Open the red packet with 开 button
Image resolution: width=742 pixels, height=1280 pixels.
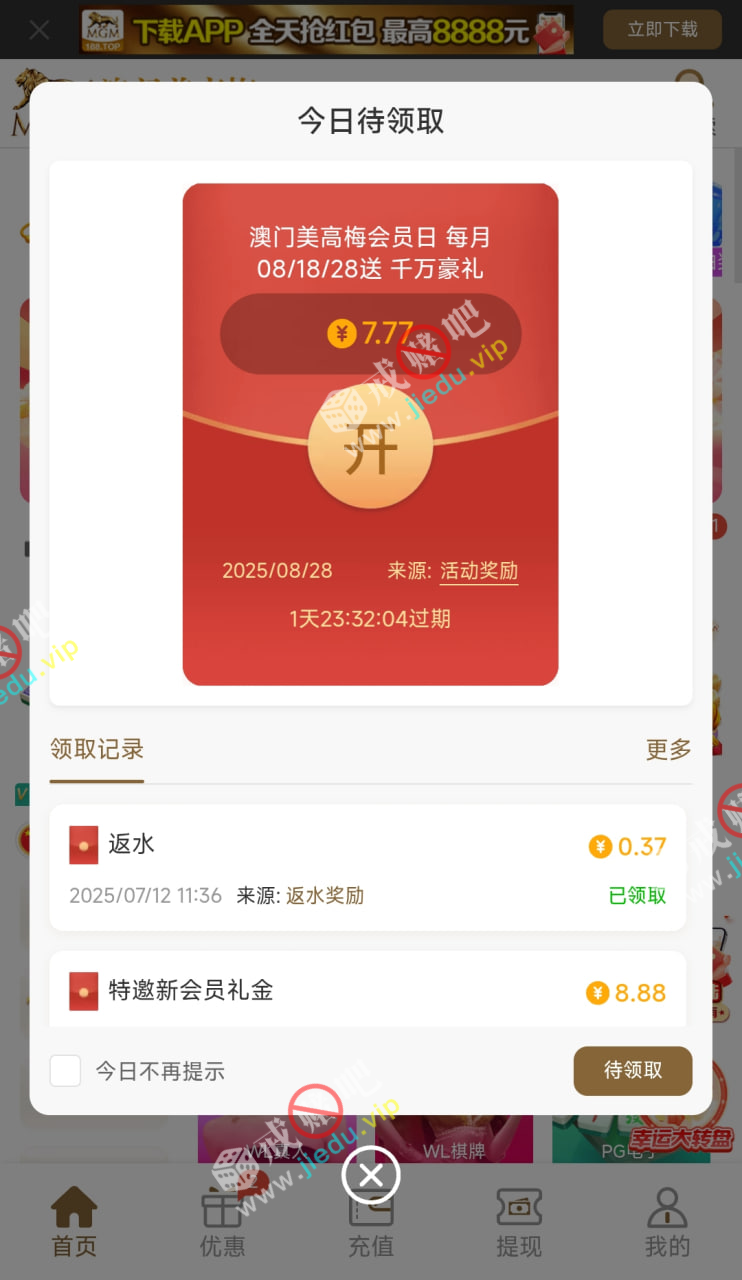(x=370, y=448)
